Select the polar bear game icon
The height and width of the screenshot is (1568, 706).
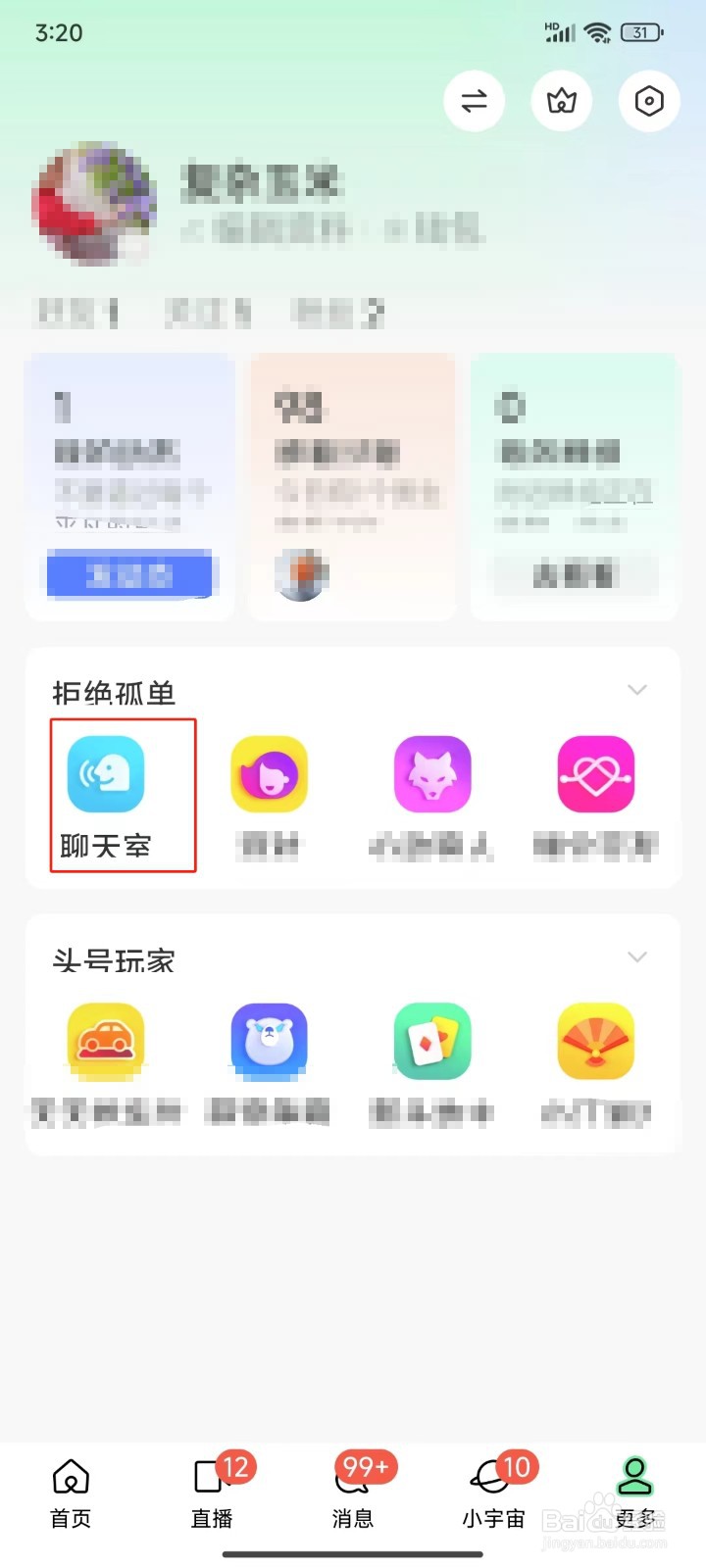tap(269, 1043)
